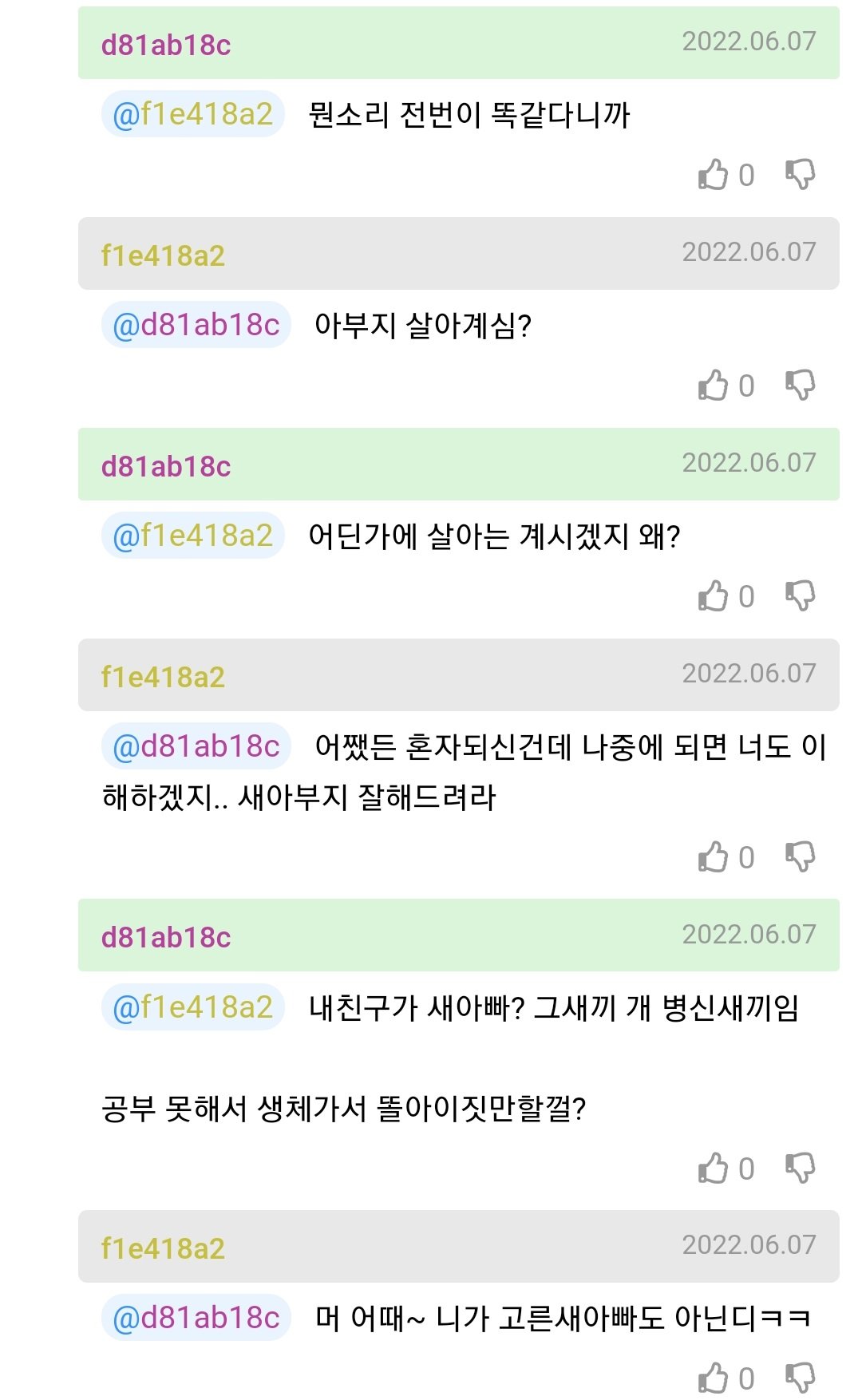Dislike the comment '머 어때~ 니가 고른새아빠도'

tap(800, 1378)
